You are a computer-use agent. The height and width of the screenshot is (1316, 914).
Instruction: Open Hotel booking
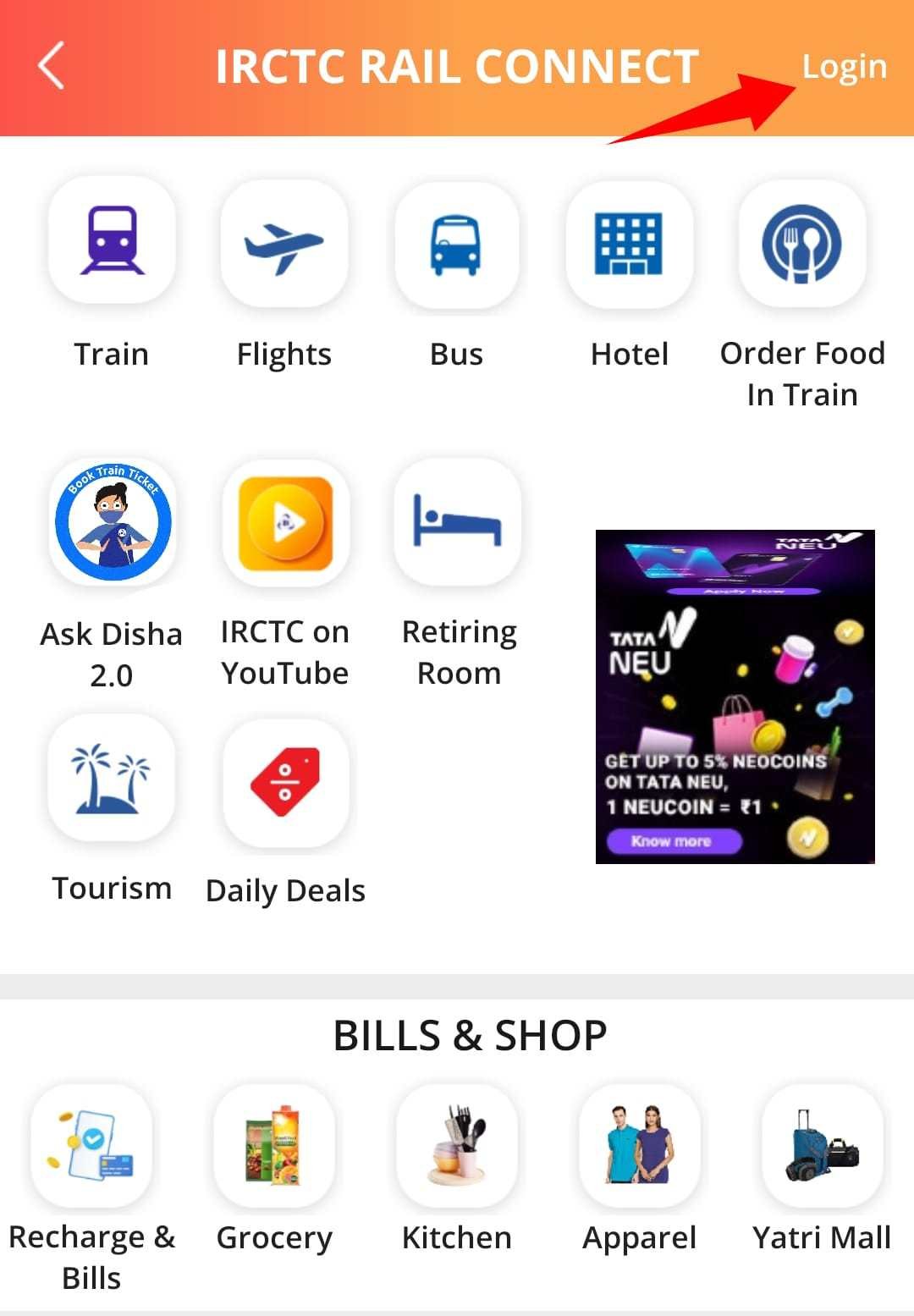629,245
